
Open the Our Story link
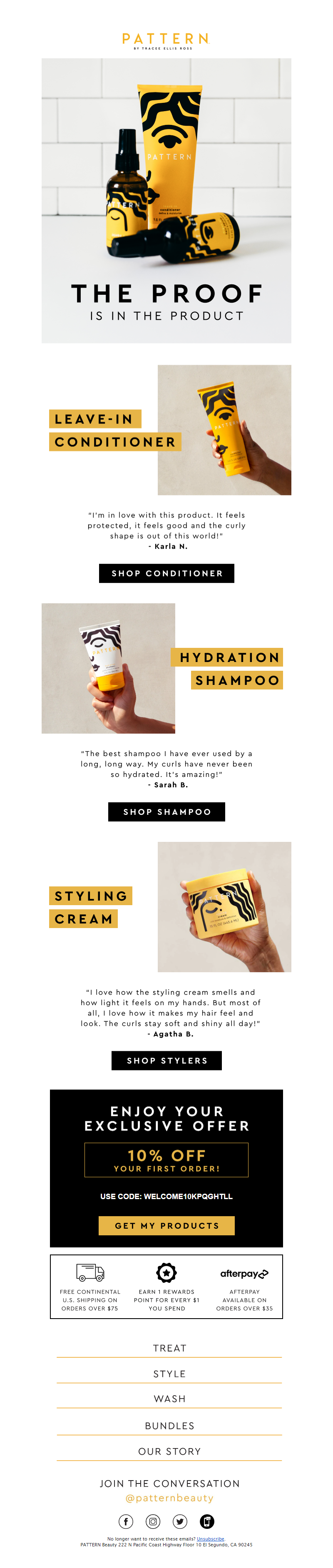169,1451
